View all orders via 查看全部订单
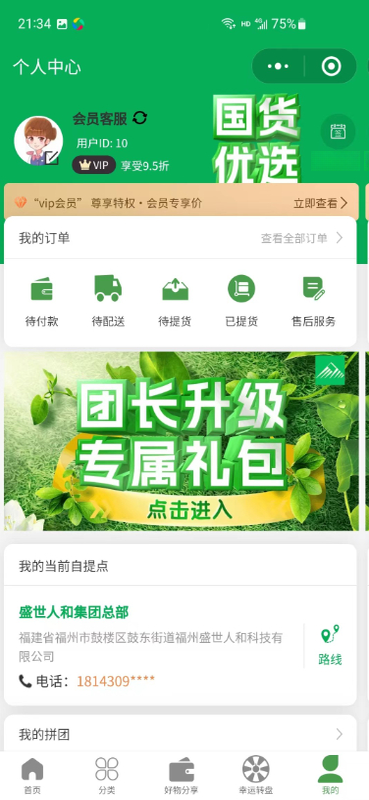The image size is (369, 800). pos(302,238)
